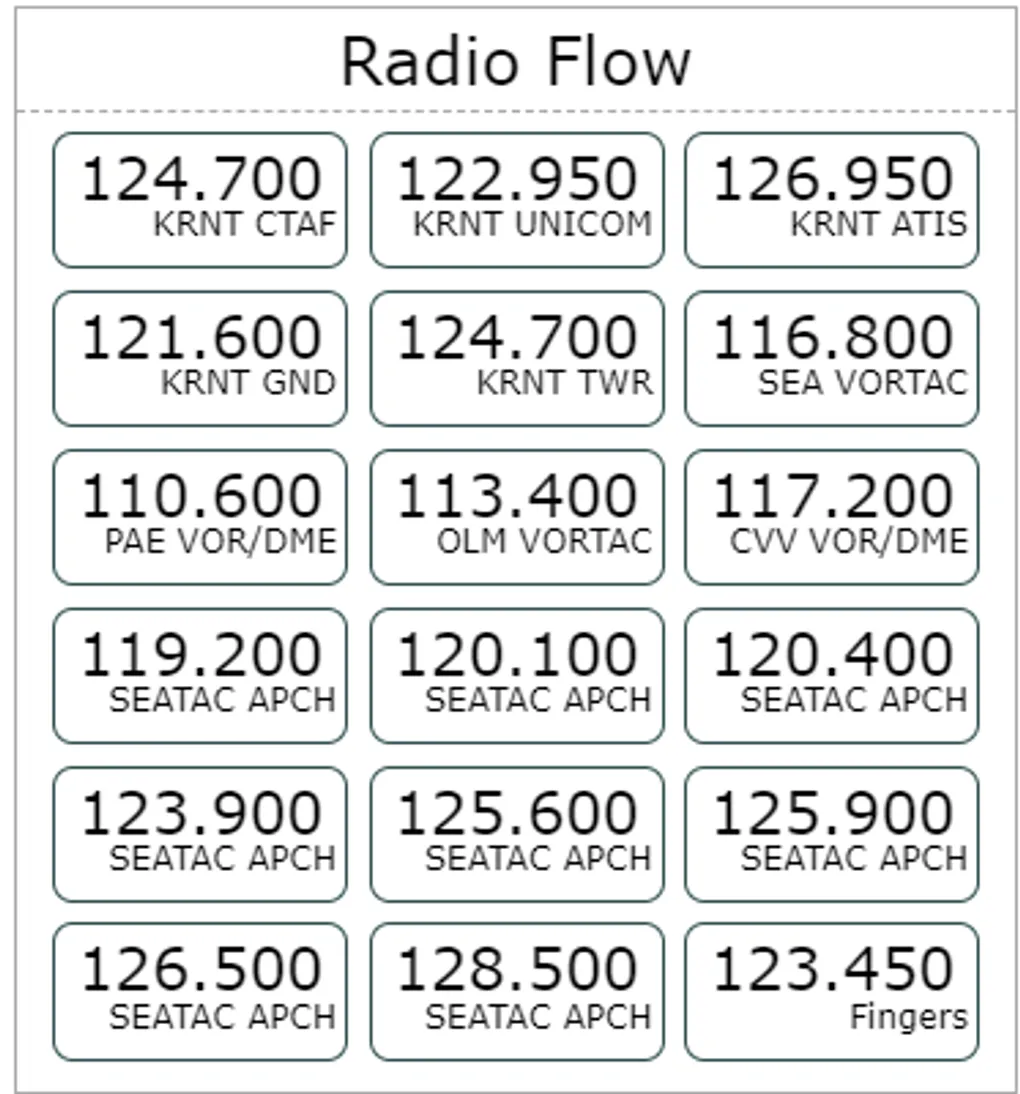Tap the 123.900 SEATAC APCH button
Viewport: 1020px width, 1094px height.
coord(200,834)
